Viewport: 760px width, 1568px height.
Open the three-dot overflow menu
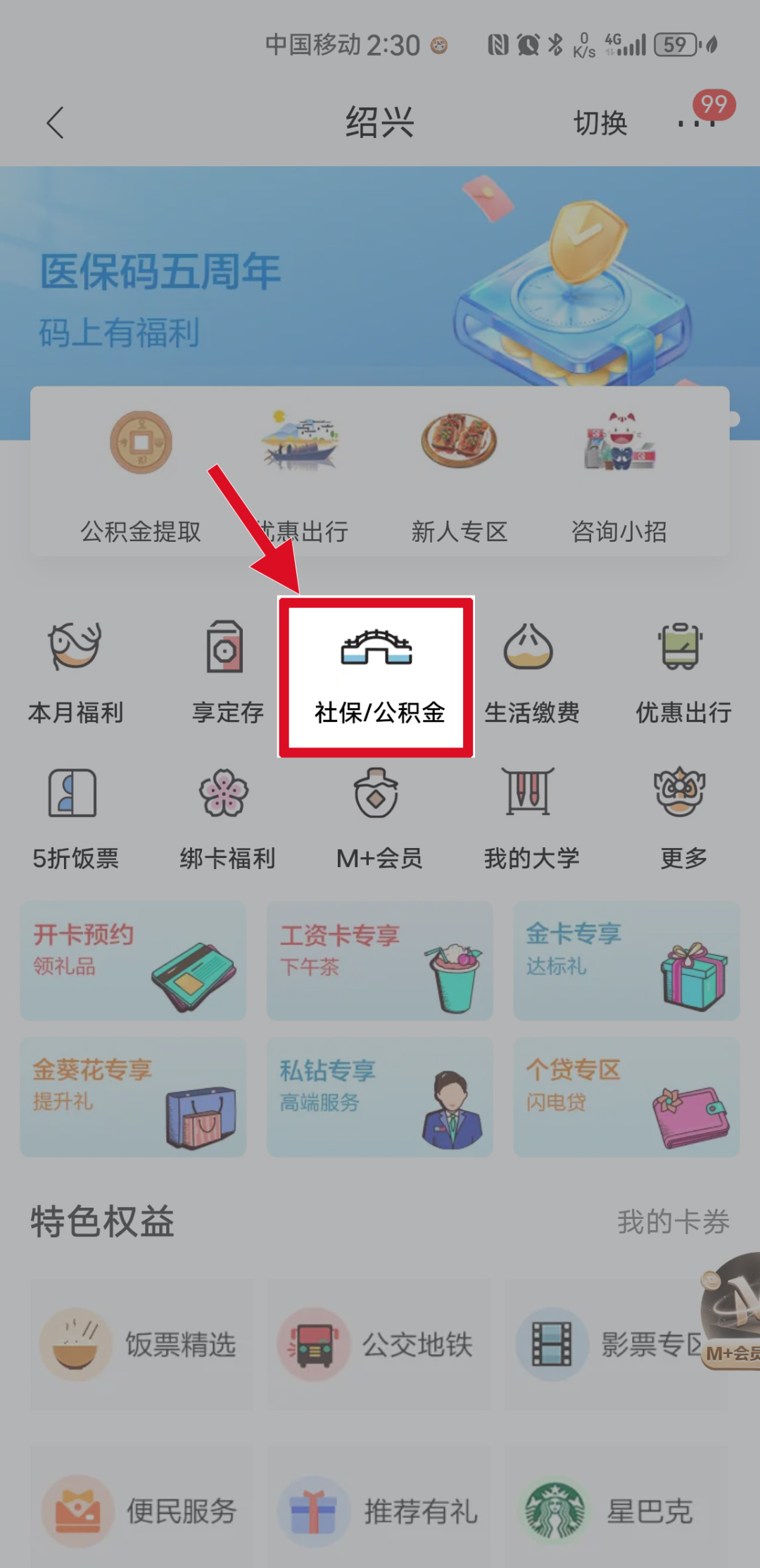click(695, 124)
